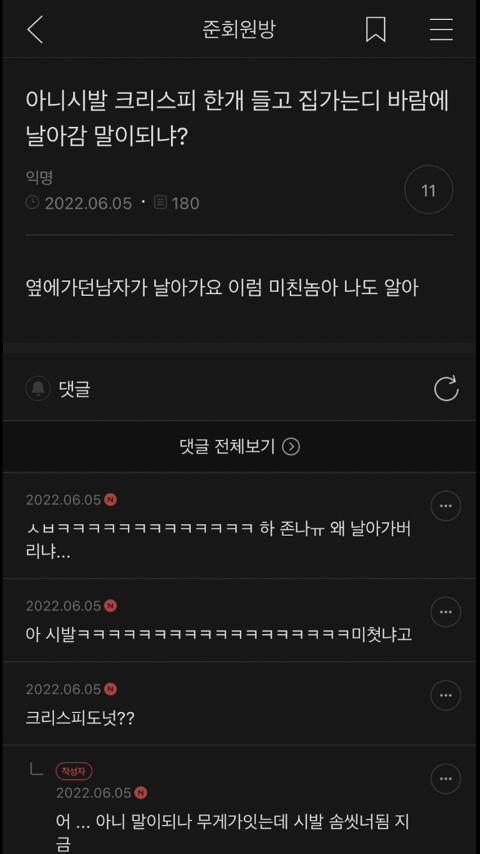Go back using the top-left arrow
The height and width of the screenshot is (854, 480).
point(35,29)
